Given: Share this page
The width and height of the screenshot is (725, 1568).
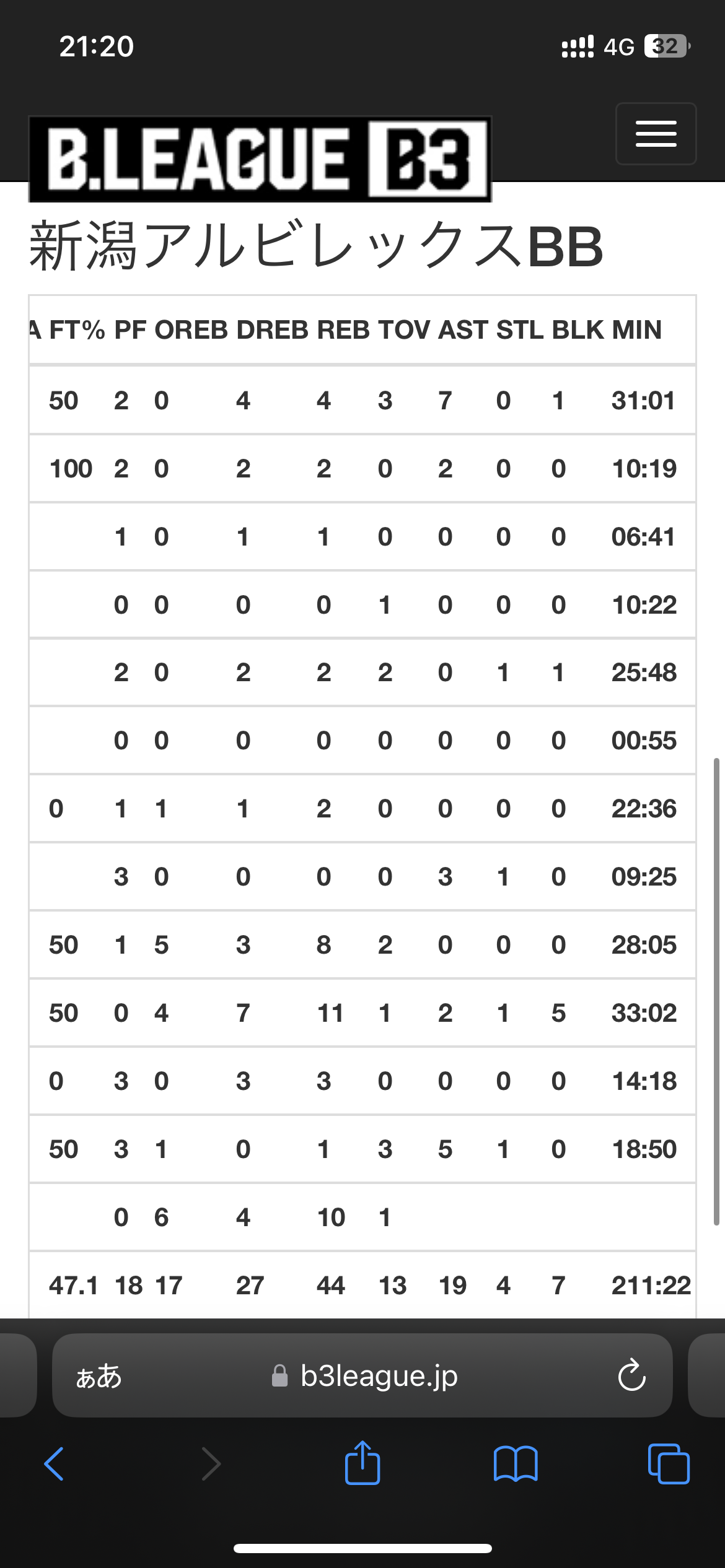Looking at the screenshot, I should (362, 1463).
